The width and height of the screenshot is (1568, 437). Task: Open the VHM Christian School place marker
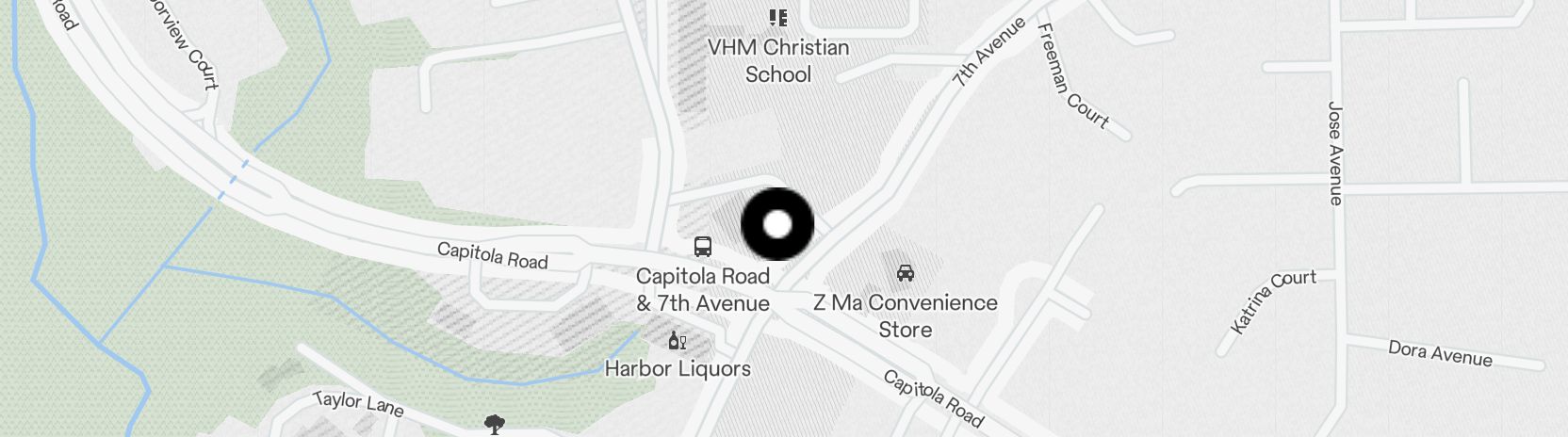[777, 18]
